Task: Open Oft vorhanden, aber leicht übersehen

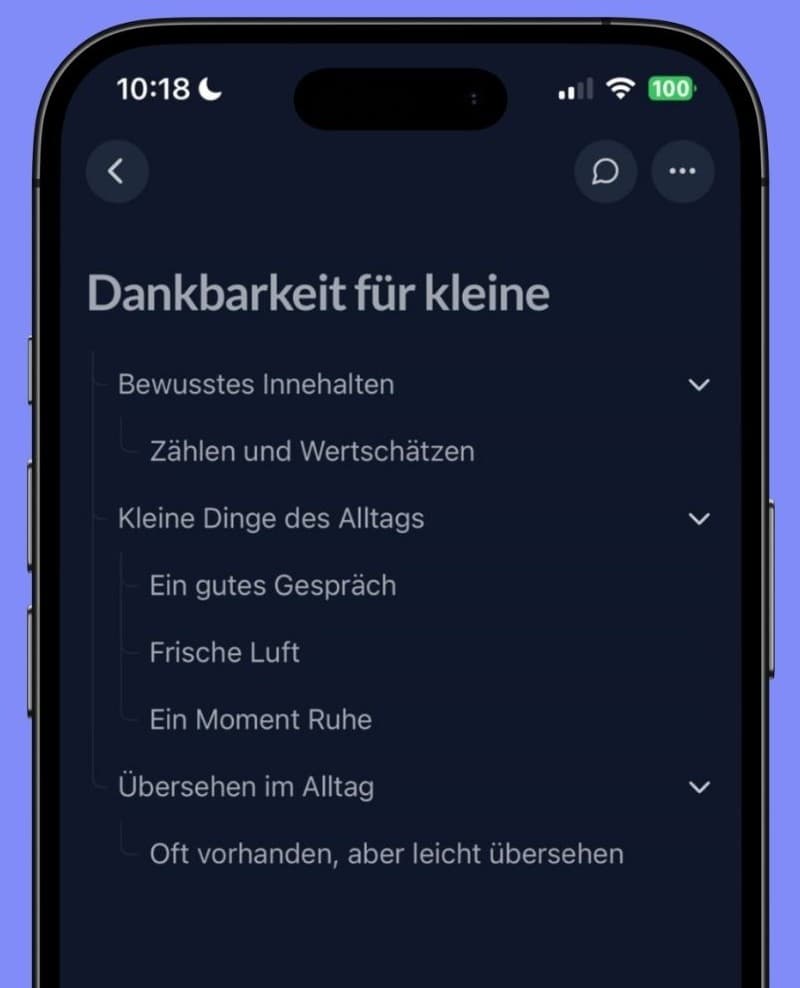Action: click(386, 853)
